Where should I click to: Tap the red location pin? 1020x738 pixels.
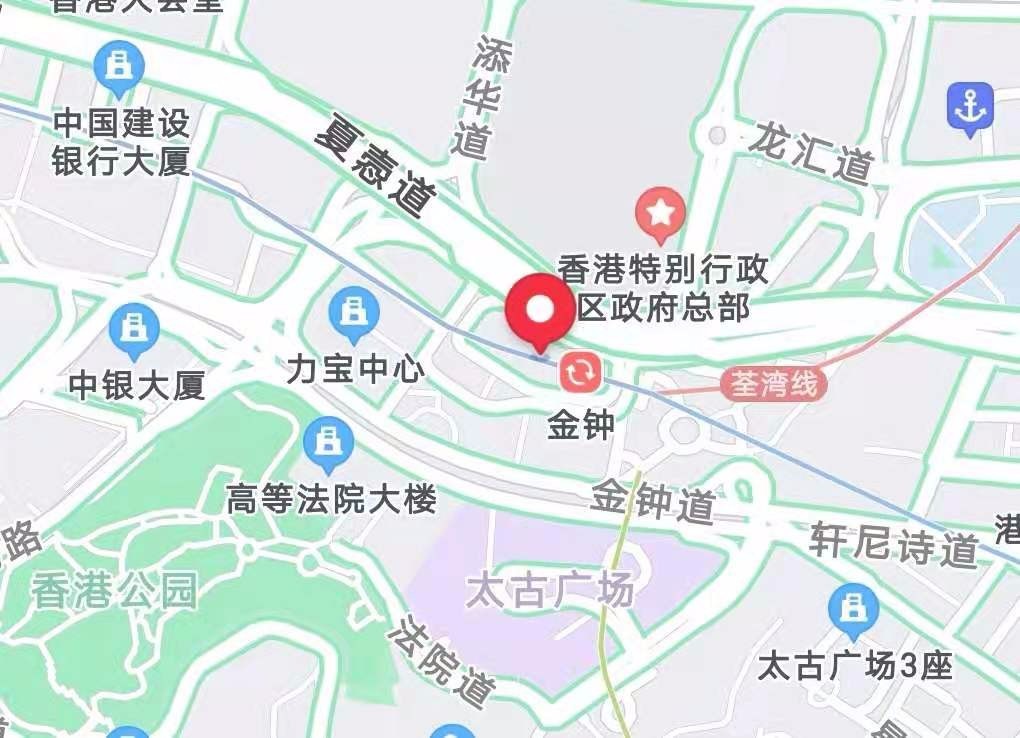pyautogui.click(x=541, y=309)
